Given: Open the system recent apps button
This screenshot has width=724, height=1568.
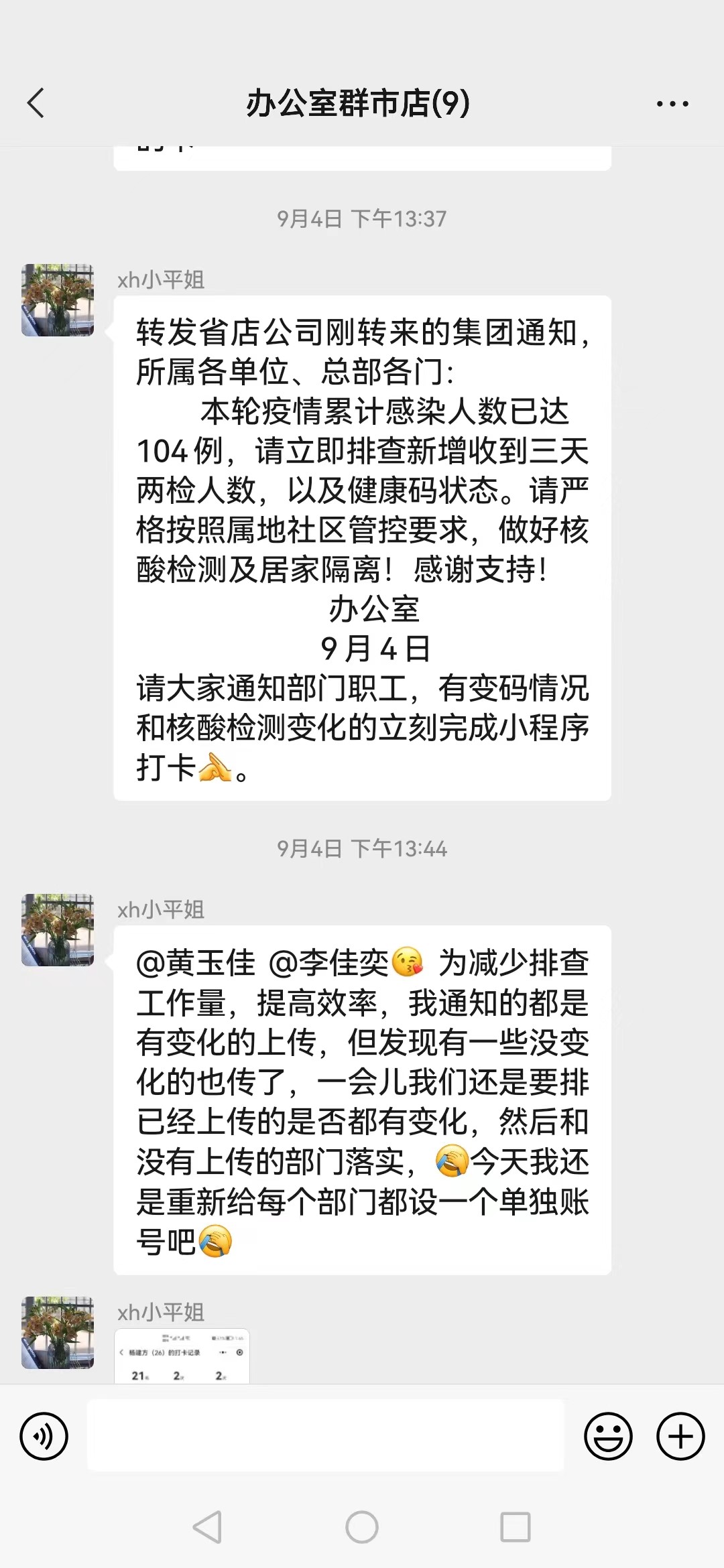Looking at the screenshot, I should [x=516, y=1527].
